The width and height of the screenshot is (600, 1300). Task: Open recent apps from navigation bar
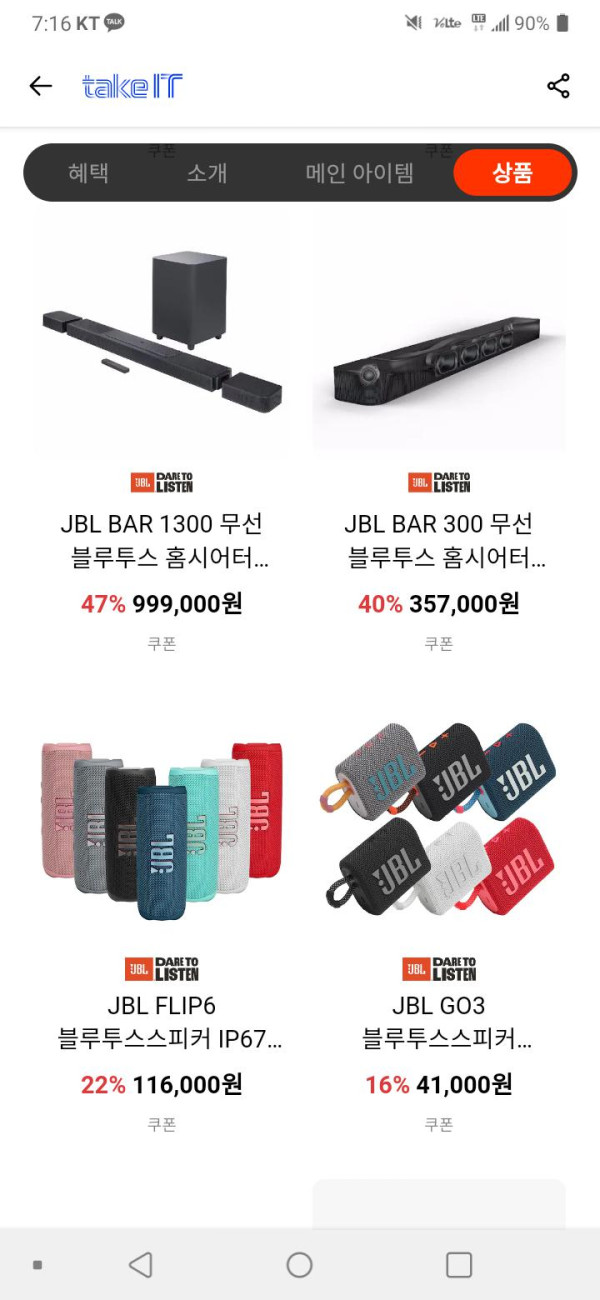coord(458,1265)
